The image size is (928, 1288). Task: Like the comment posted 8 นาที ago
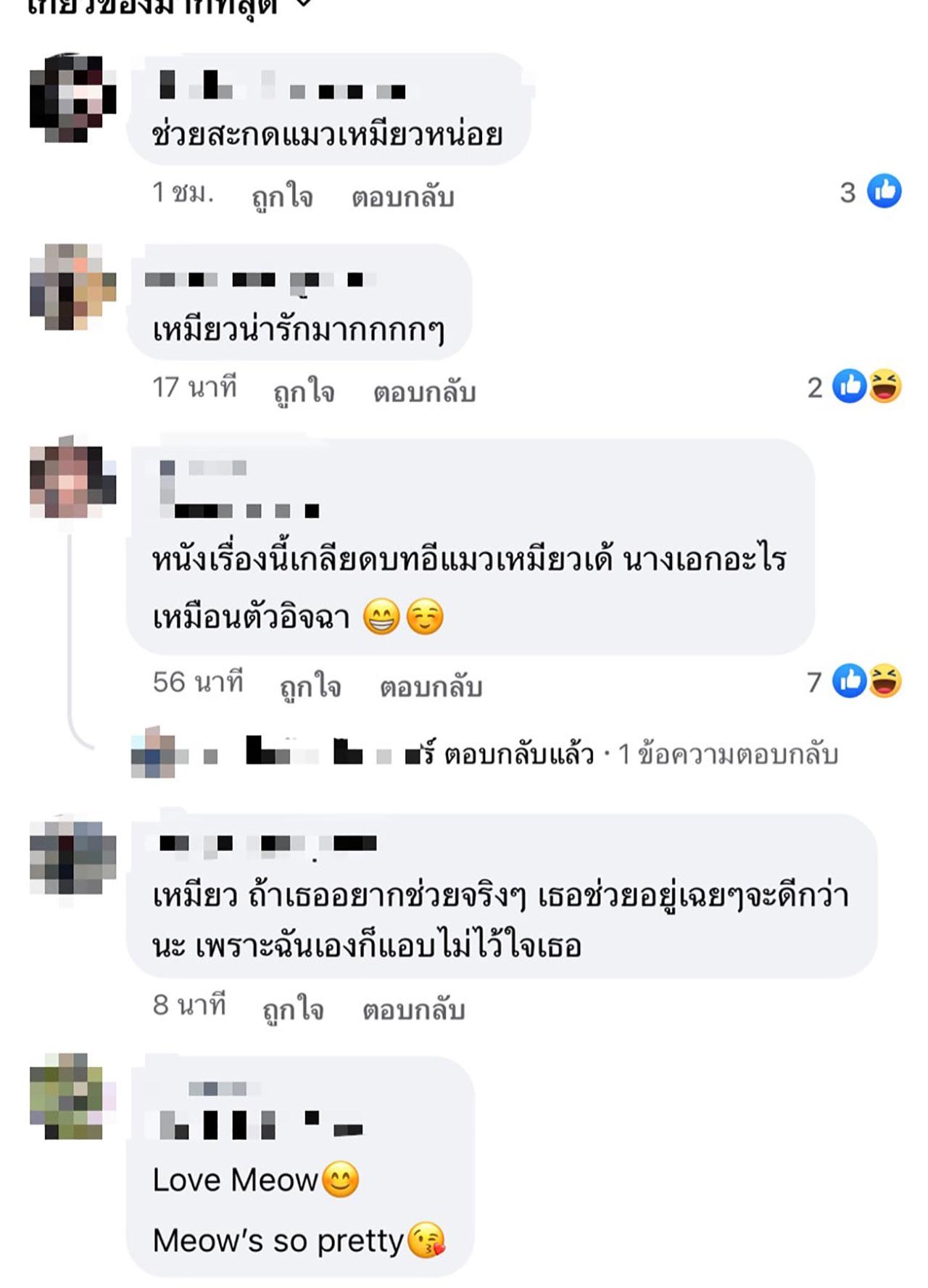(x=292, y=1009)
